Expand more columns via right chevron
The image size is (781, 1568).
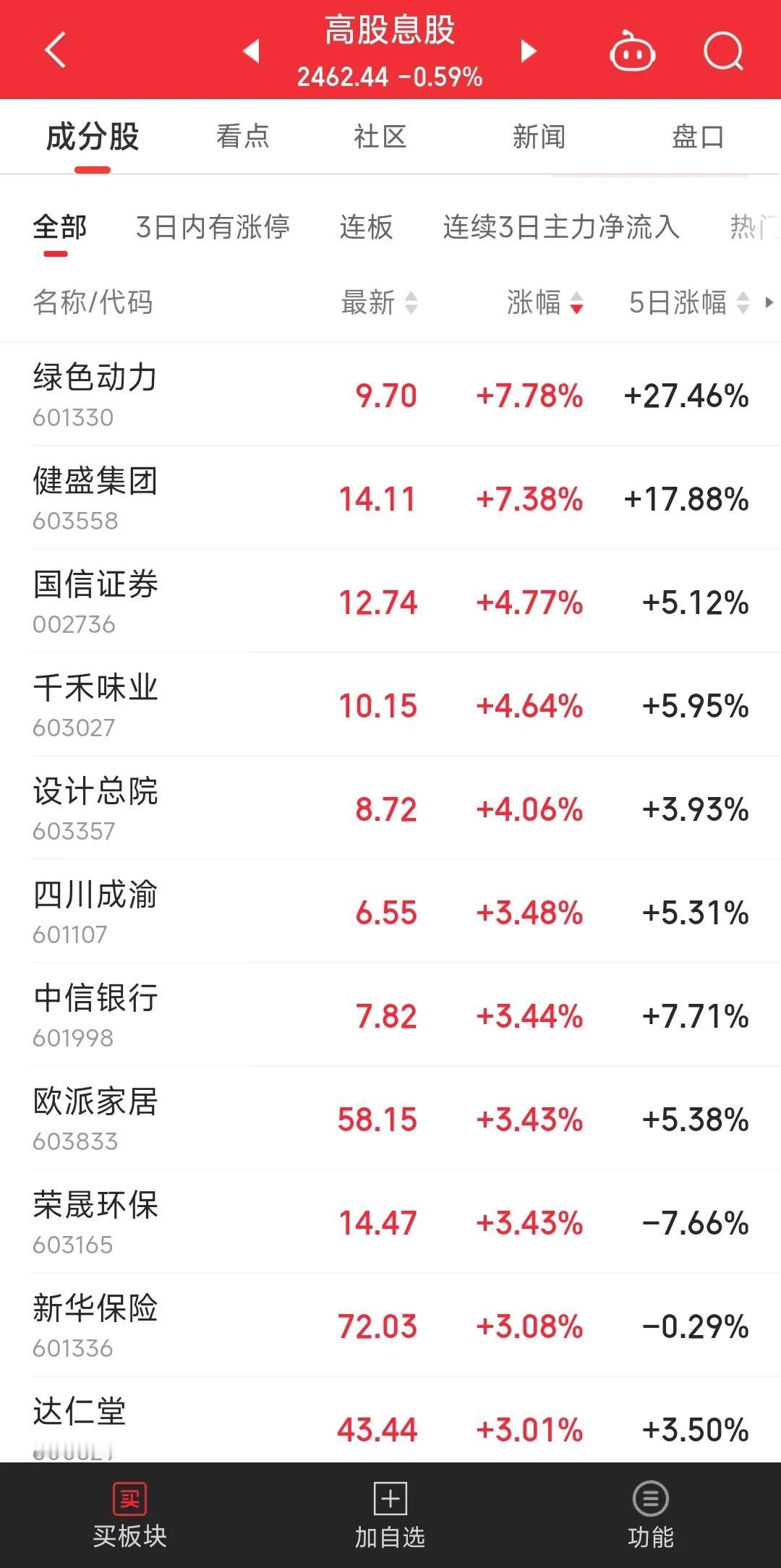[769, 304]
